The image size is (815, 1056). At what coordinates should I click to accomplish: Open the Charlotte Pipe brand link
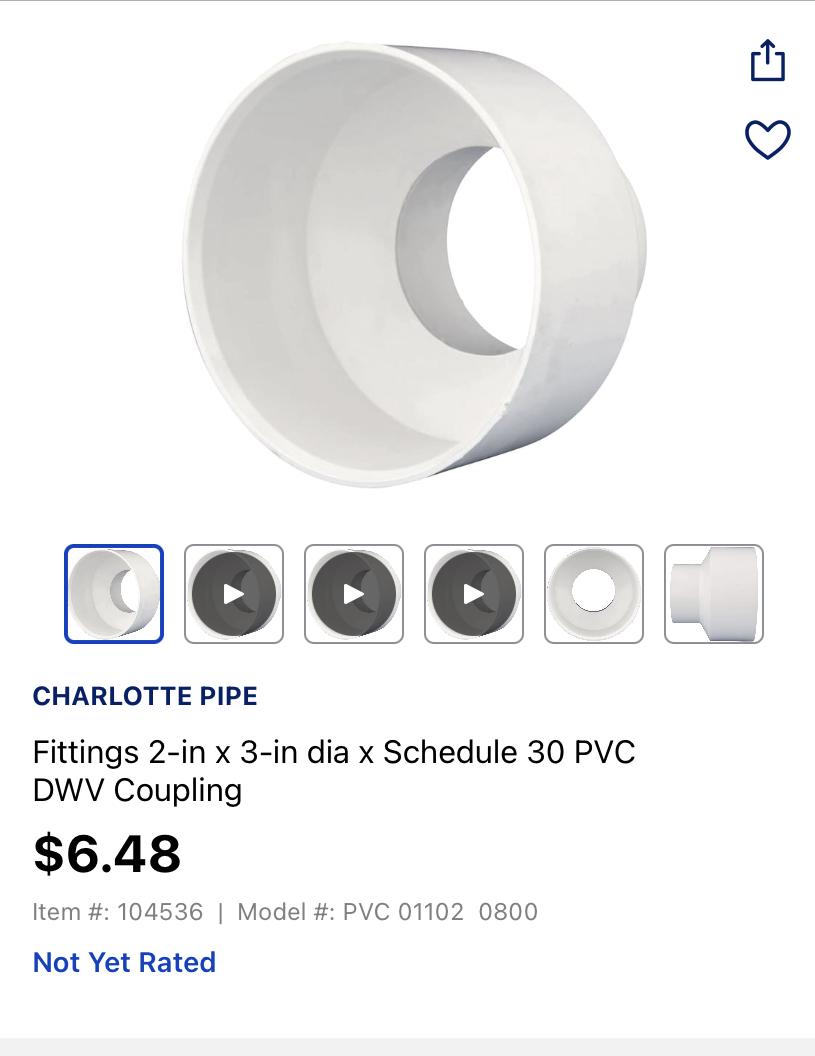145,696
